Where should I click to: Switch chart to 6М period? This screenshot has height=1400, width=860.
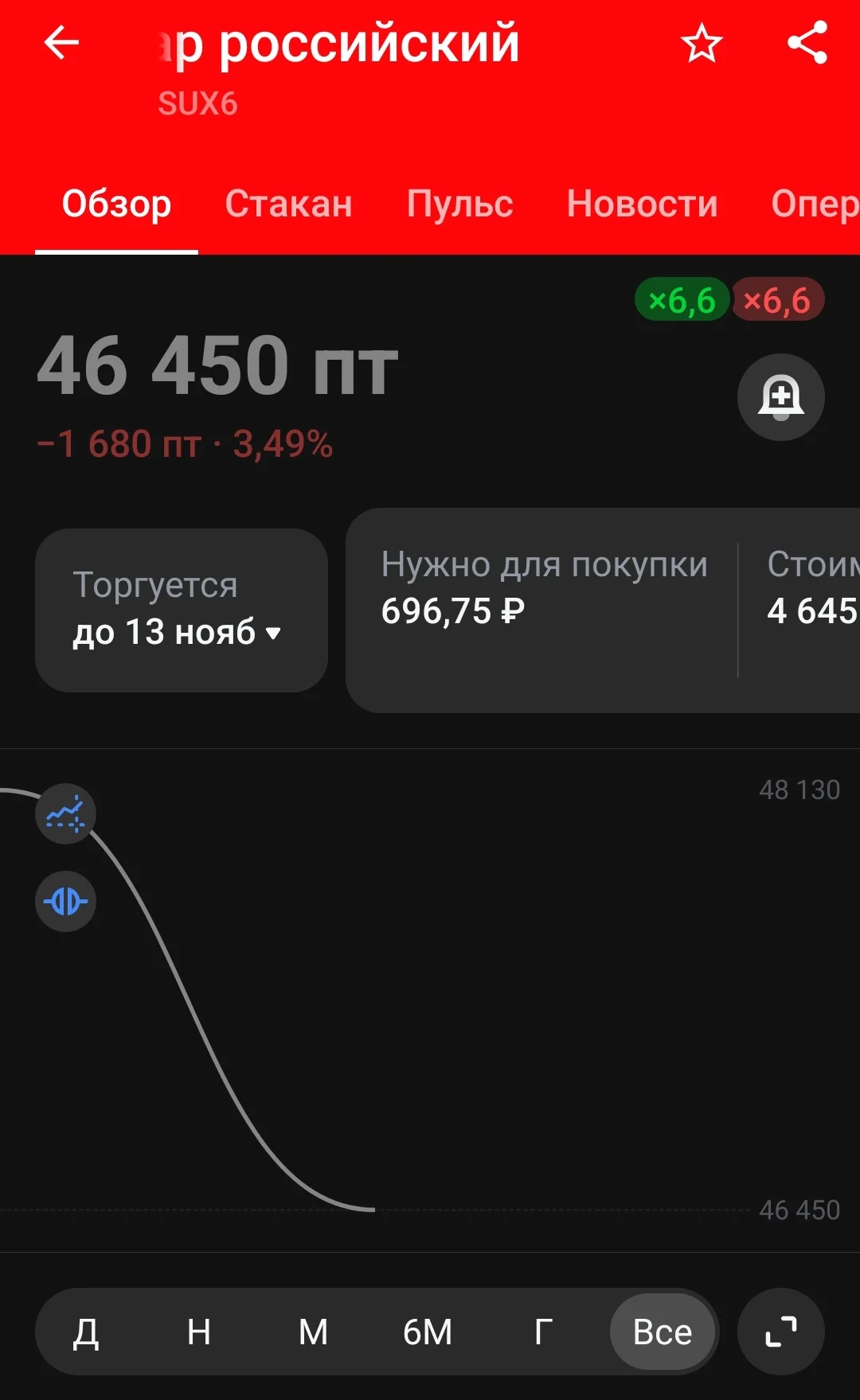pyautogui.click(x=428, y=1332)
